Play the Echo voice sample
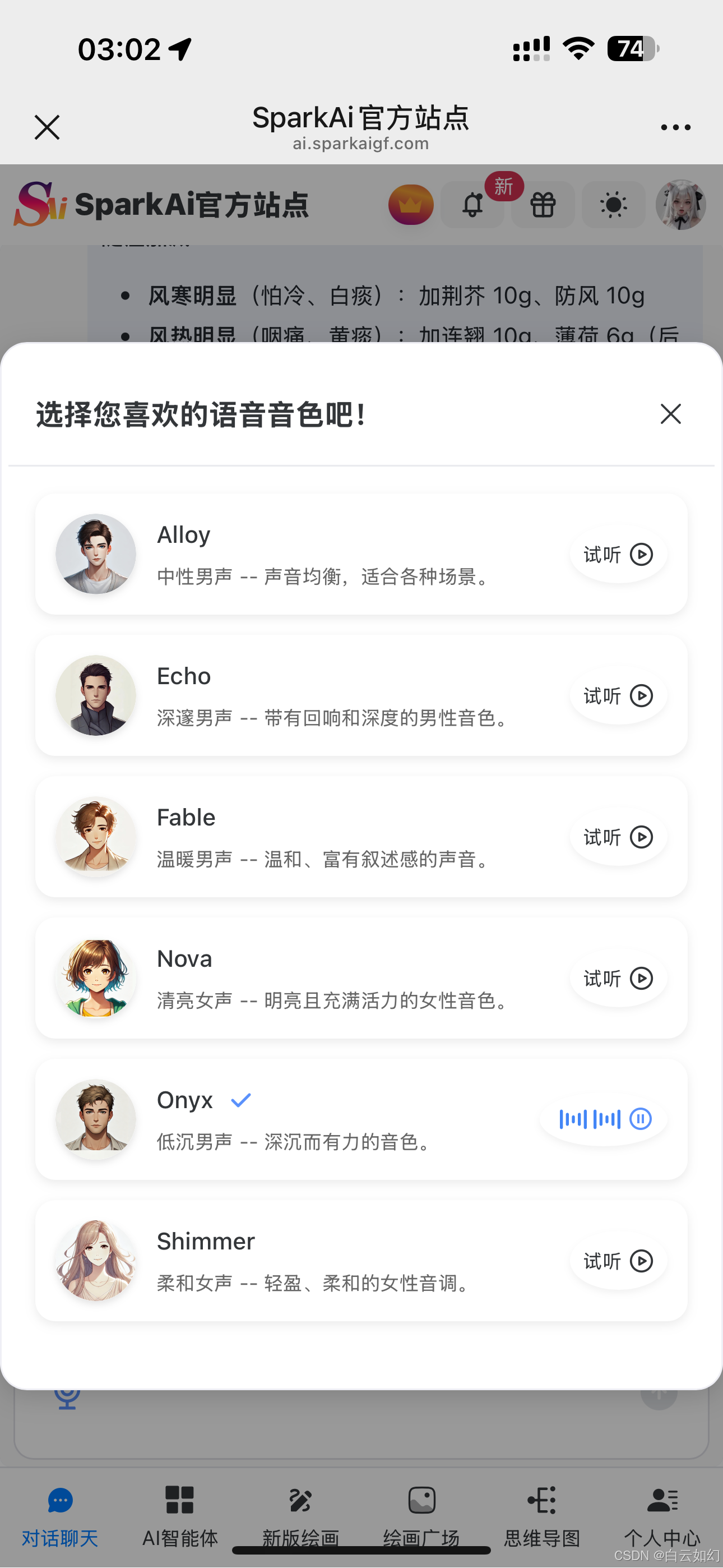 coord(618,696)
